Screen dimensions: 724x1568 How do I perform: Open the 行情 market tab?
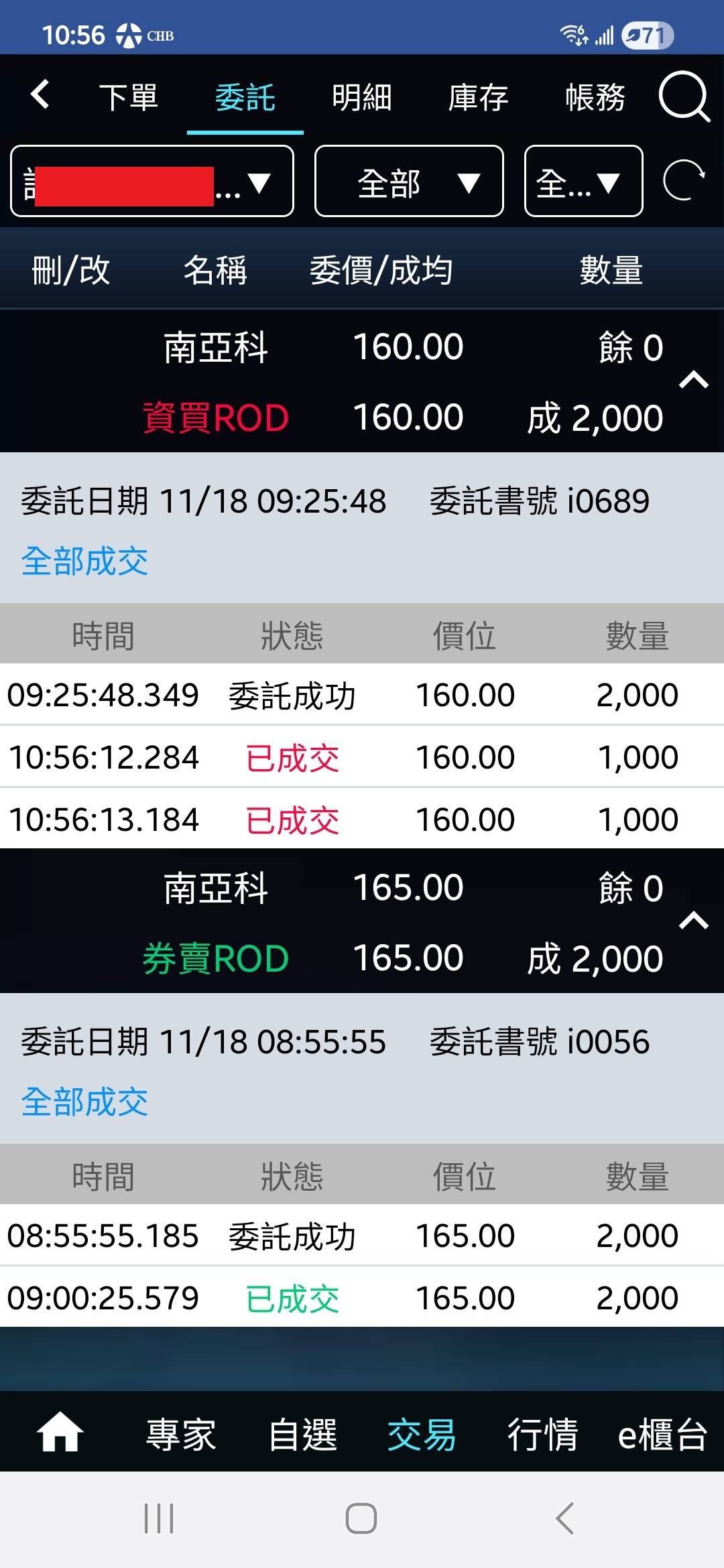pyautogui.click(x=542, y=1435)
